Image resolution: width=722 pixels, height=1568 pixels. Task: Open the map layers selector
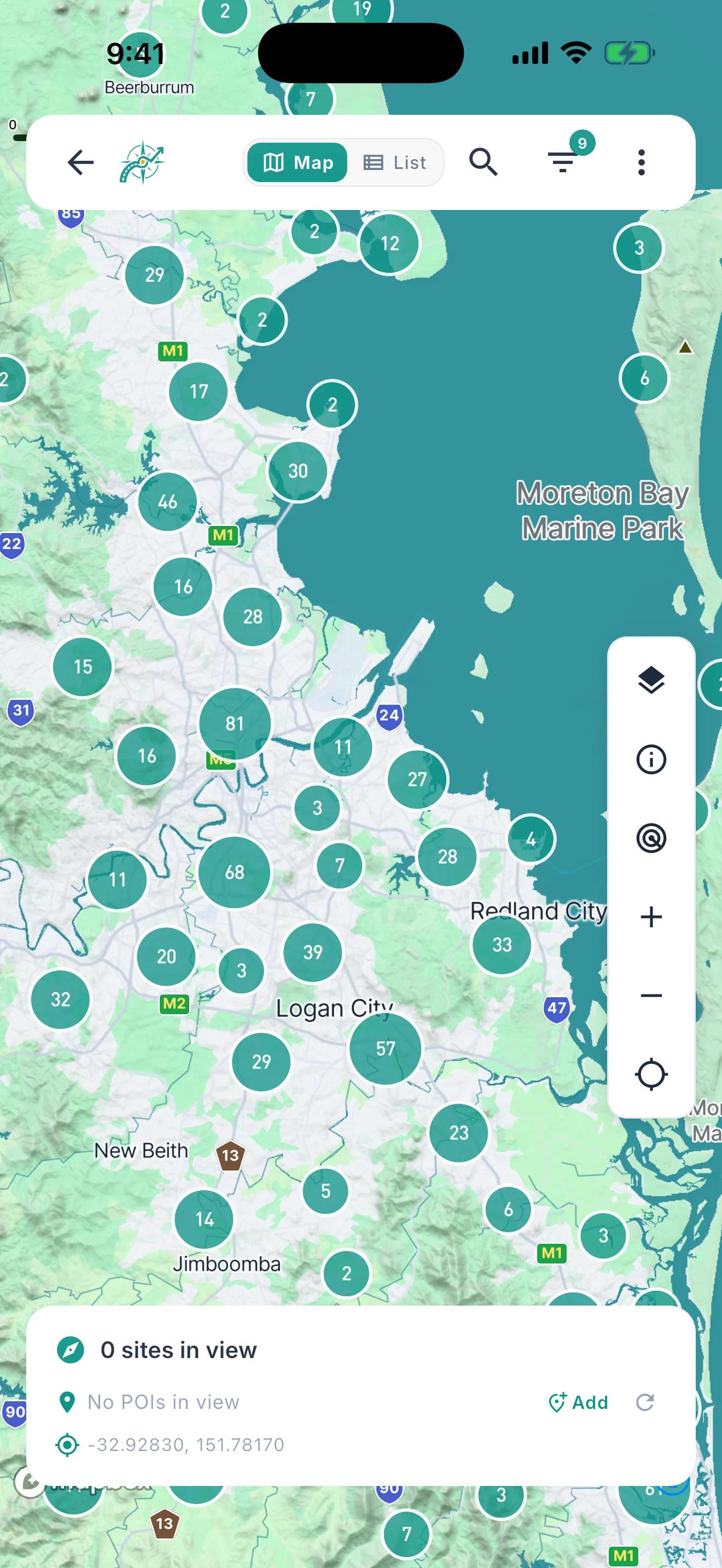tap(651, 681)
